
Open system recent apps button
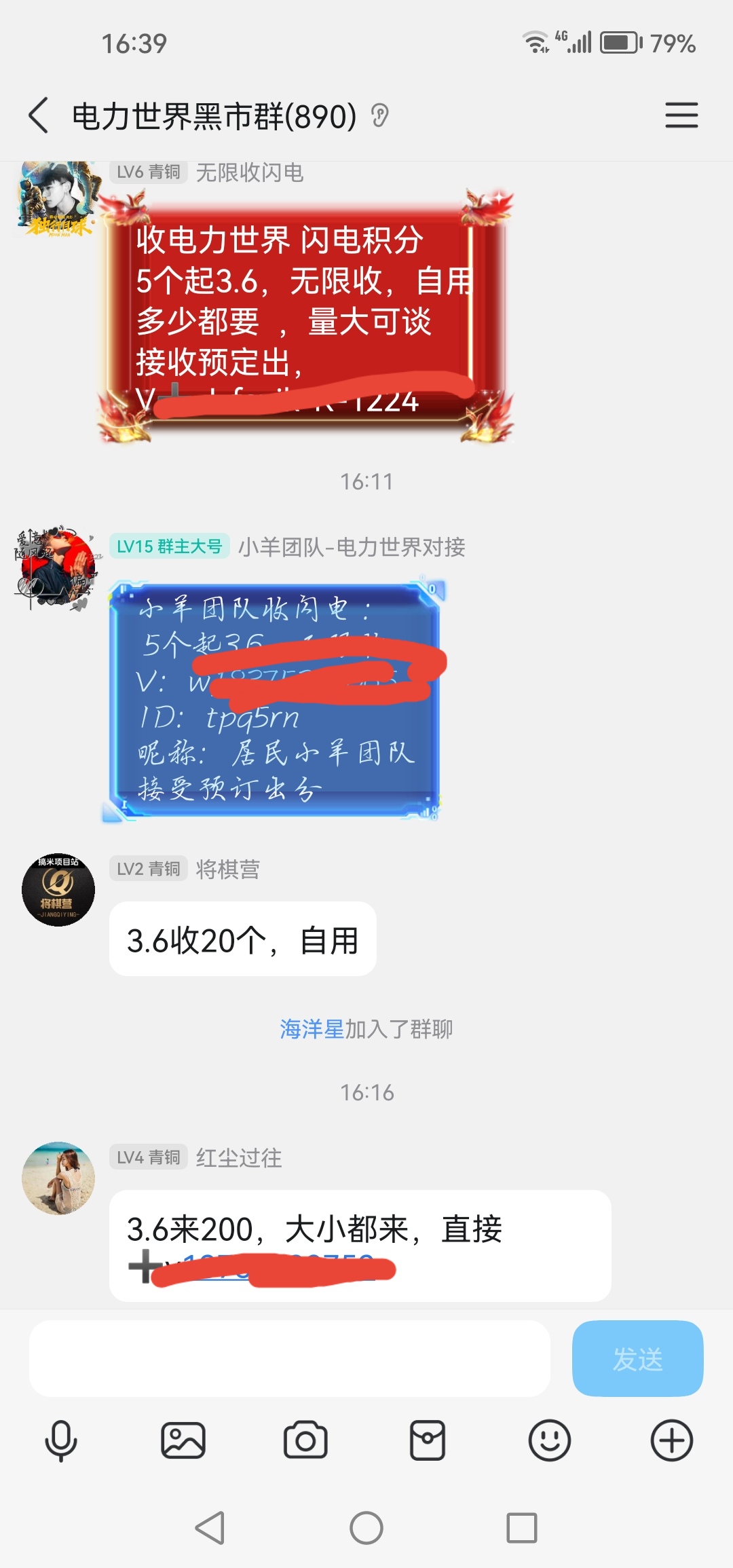[x=522, y=1529]
